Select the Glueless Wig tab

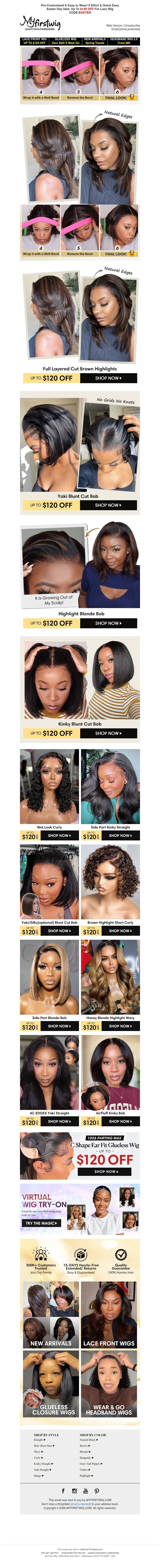tap(65, 41)
